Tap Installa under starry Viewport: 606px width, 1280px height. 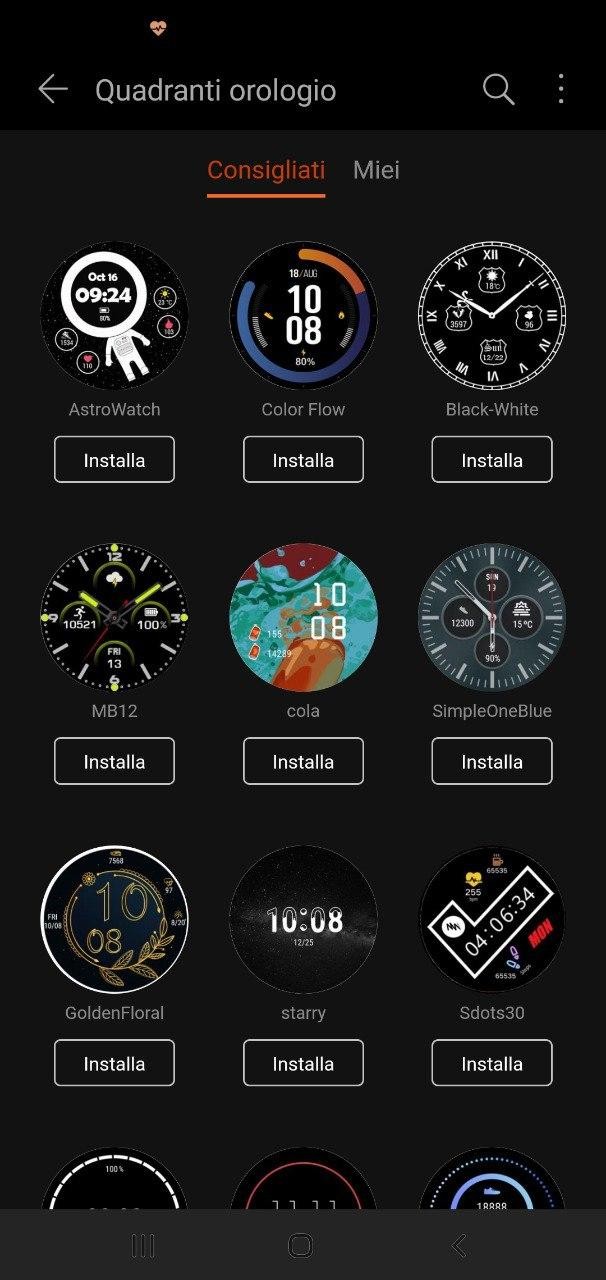(303, 1063)
